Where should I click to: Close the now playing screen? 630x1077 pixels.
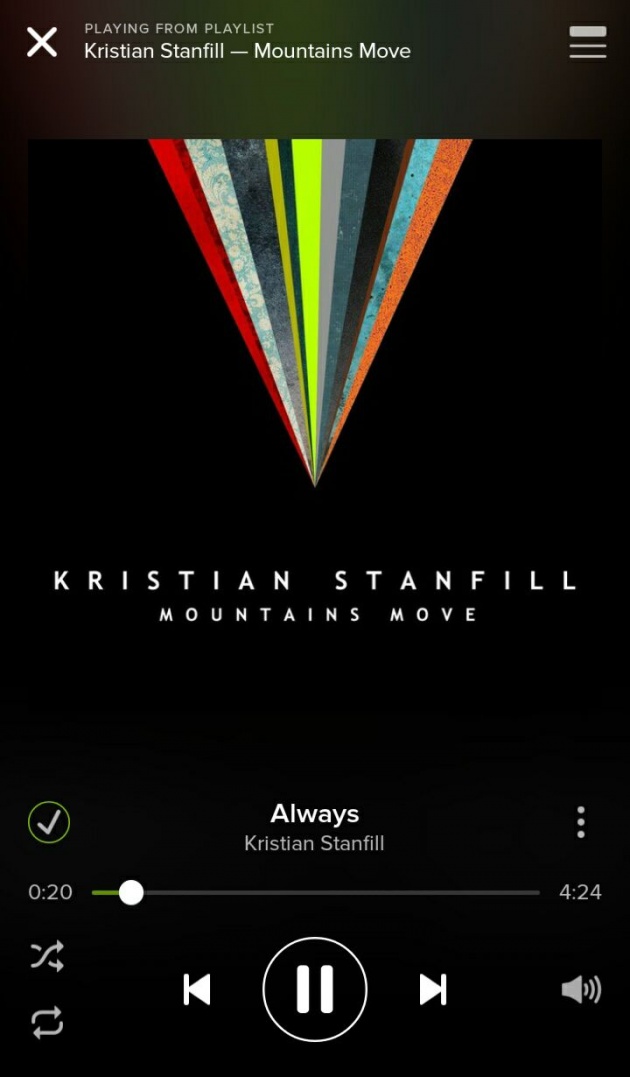coord(42,43)
